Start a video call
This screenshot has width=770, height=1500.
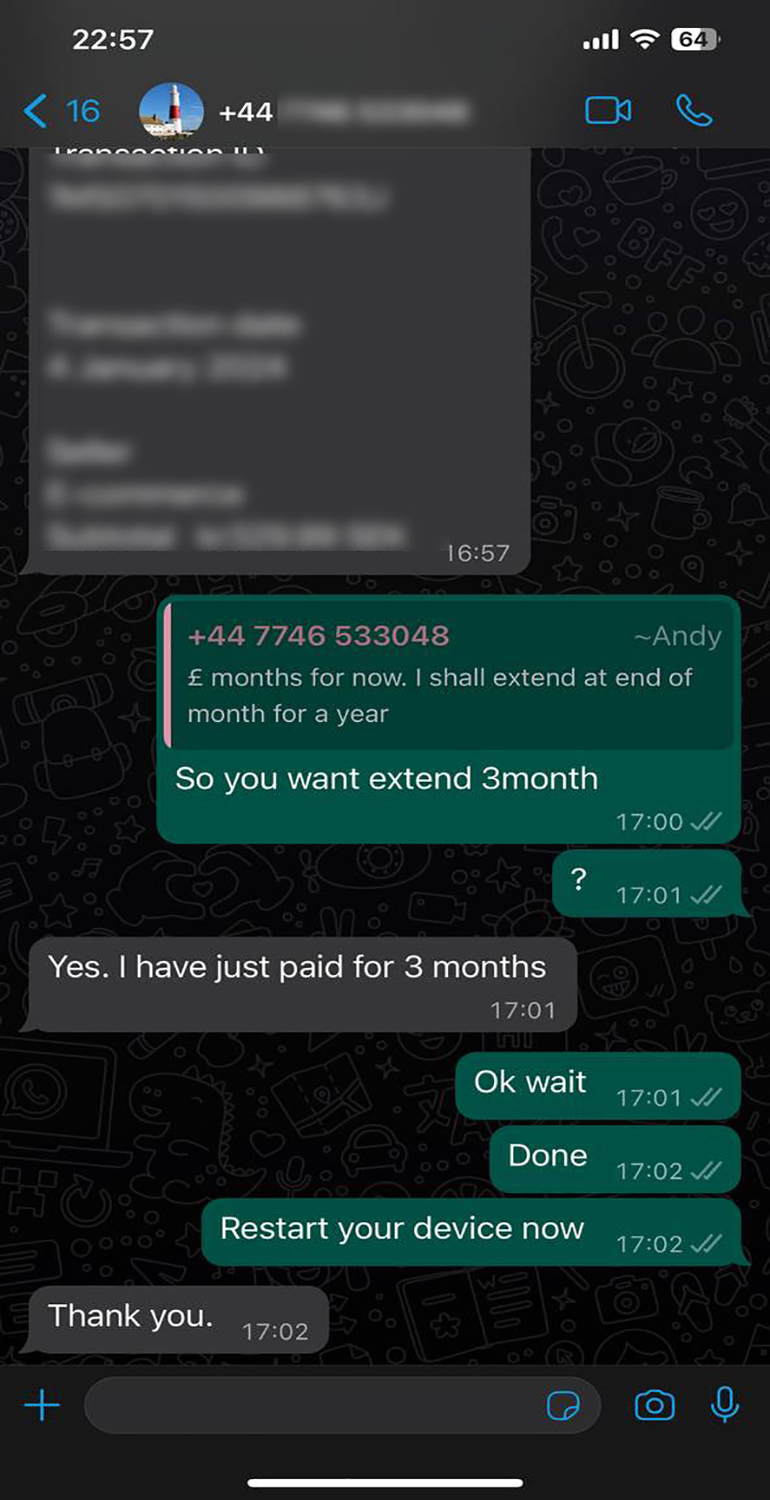point(608,111)
